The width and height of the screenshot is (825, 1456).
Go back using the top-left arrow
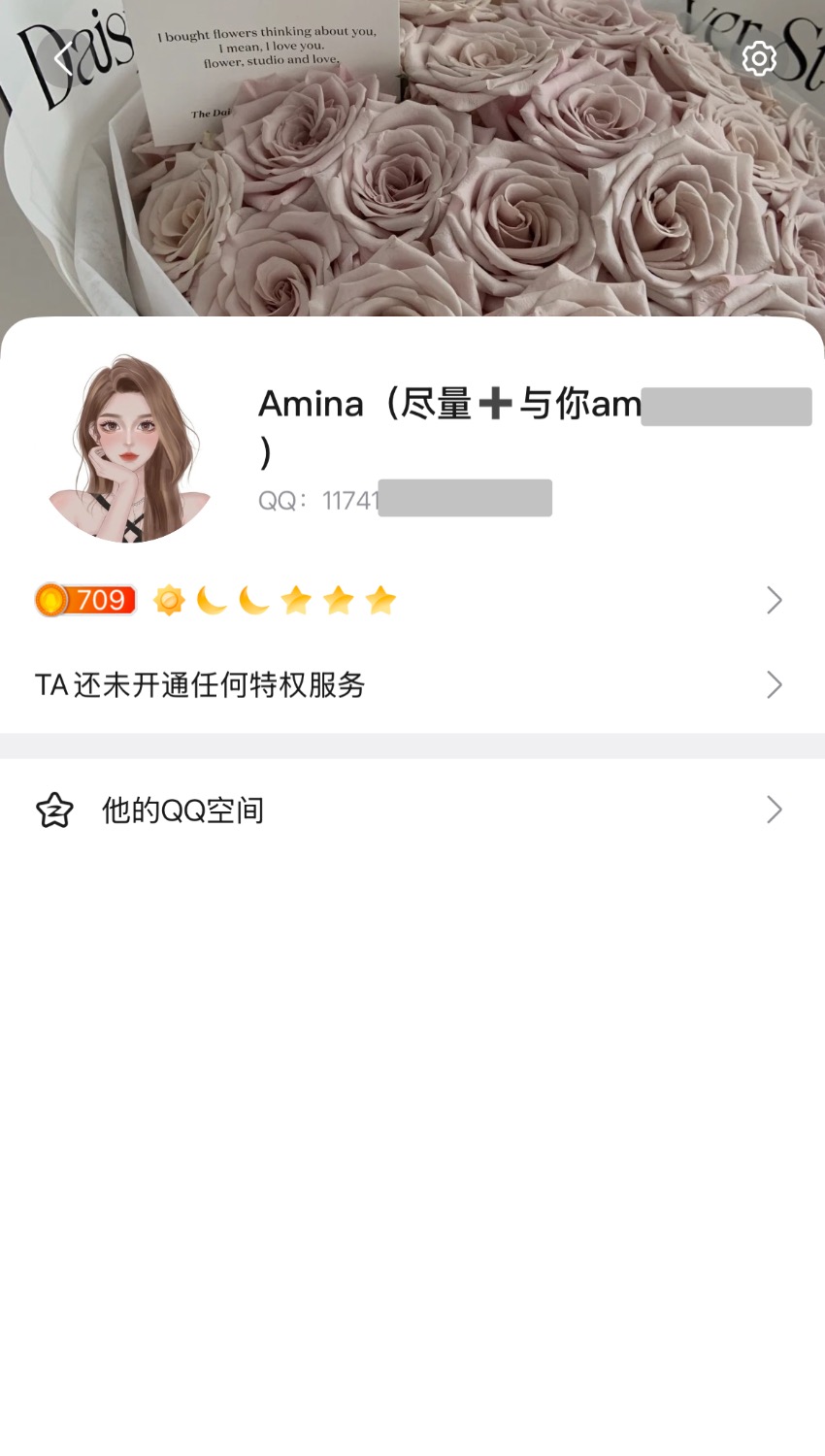pos(64,59)
